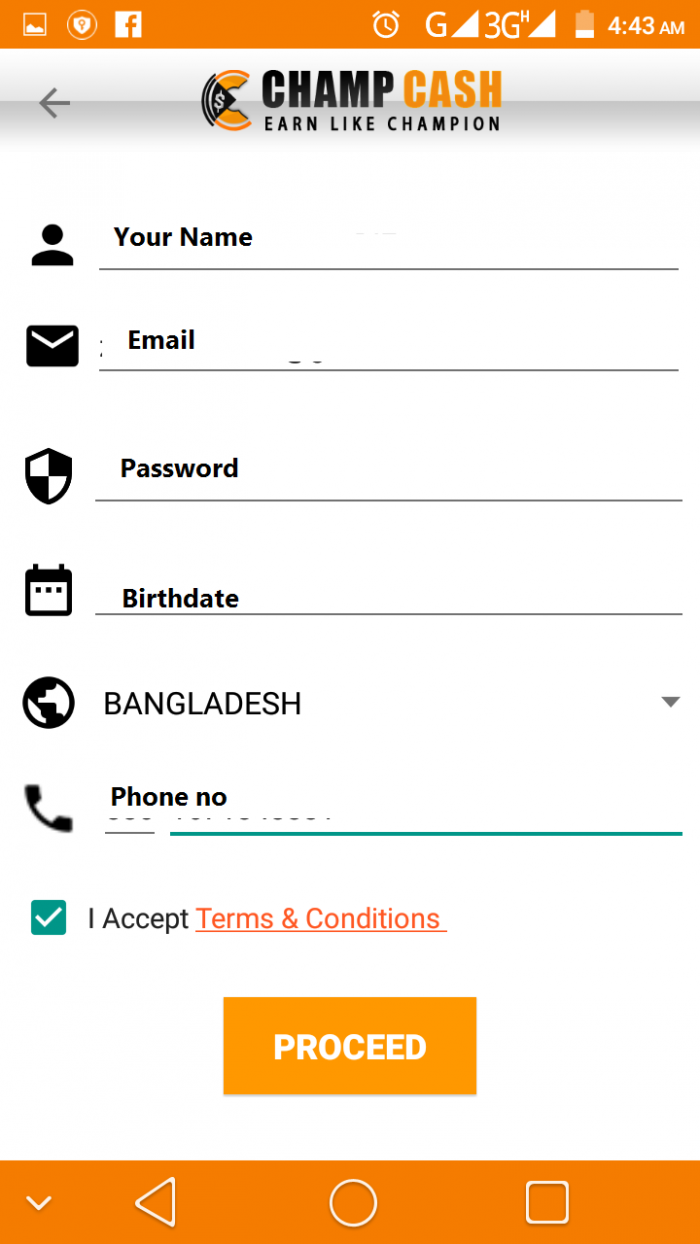Focus the Email input field

click(x=388, y=343)
